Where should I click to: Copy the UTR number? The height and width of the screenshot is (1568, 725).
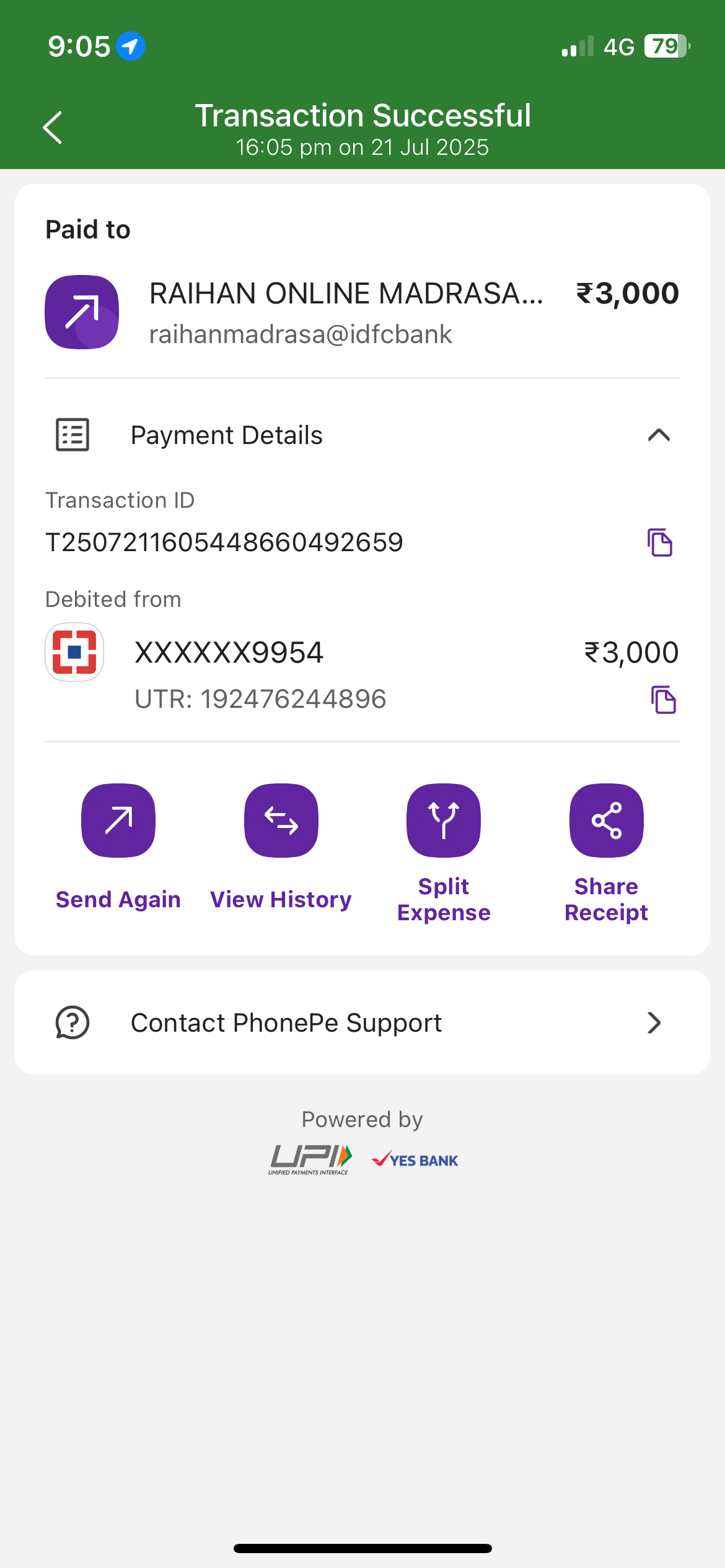(663, 700)
